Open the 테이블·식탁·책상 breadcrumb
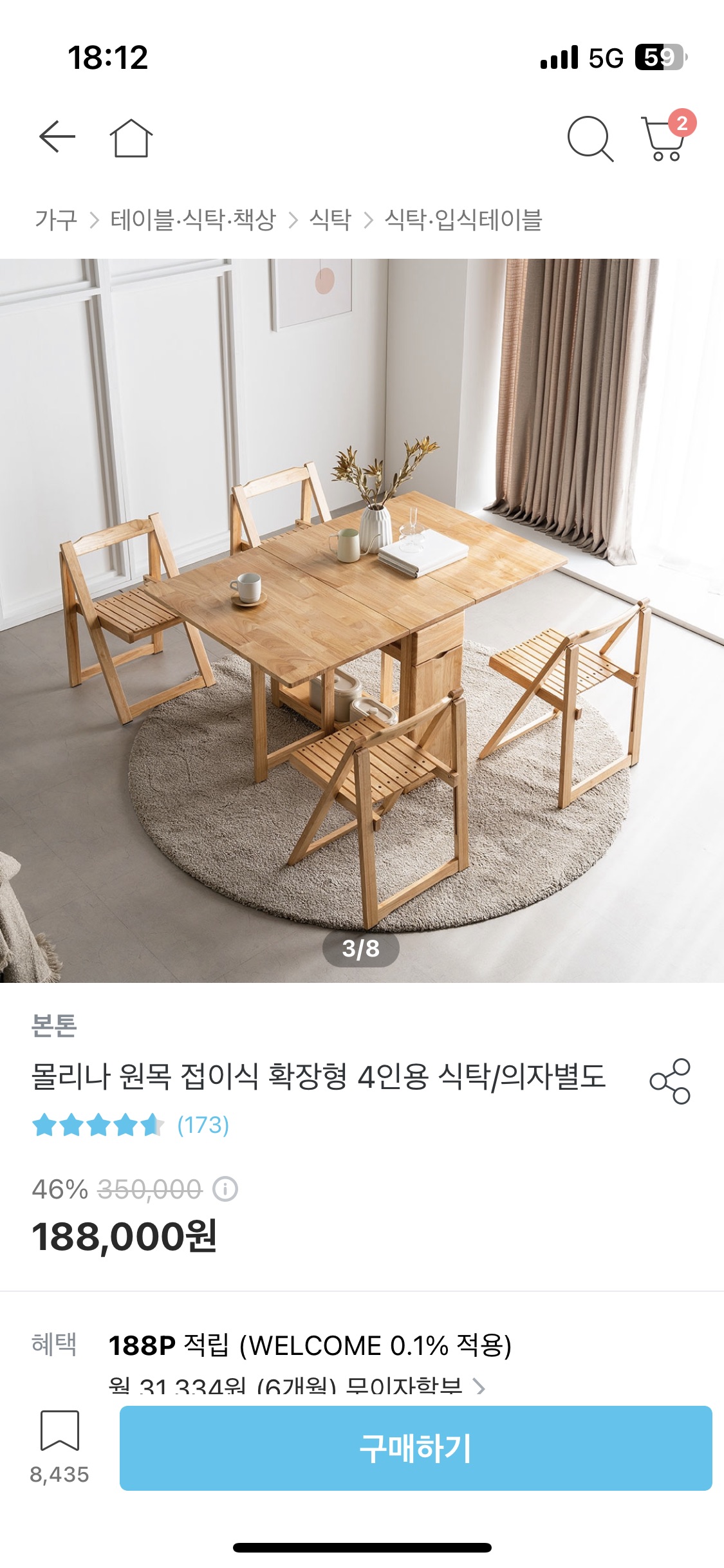 coord(193,220)
